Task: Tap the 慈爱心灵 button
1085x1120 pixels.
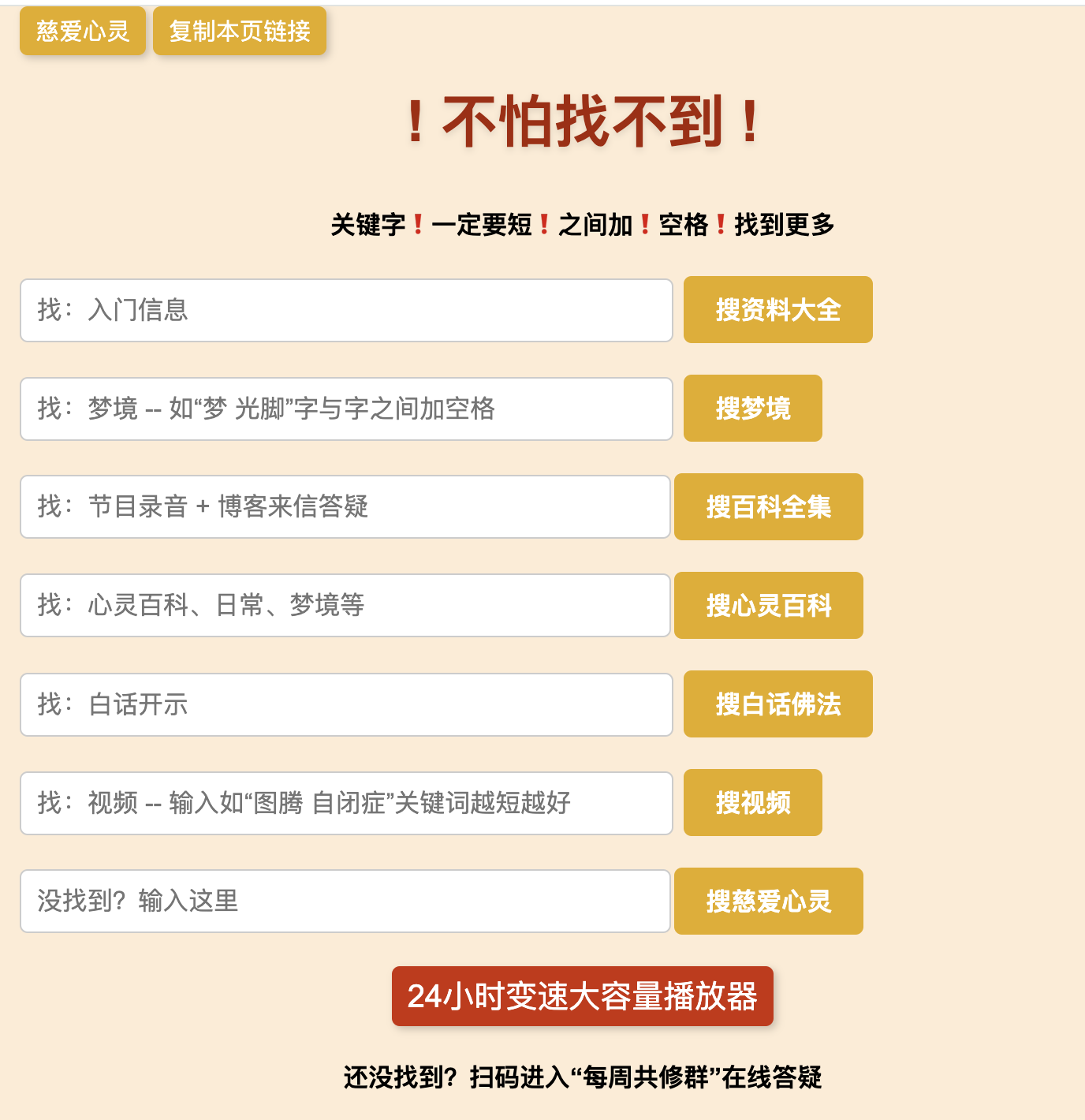Action: [83, 32]
